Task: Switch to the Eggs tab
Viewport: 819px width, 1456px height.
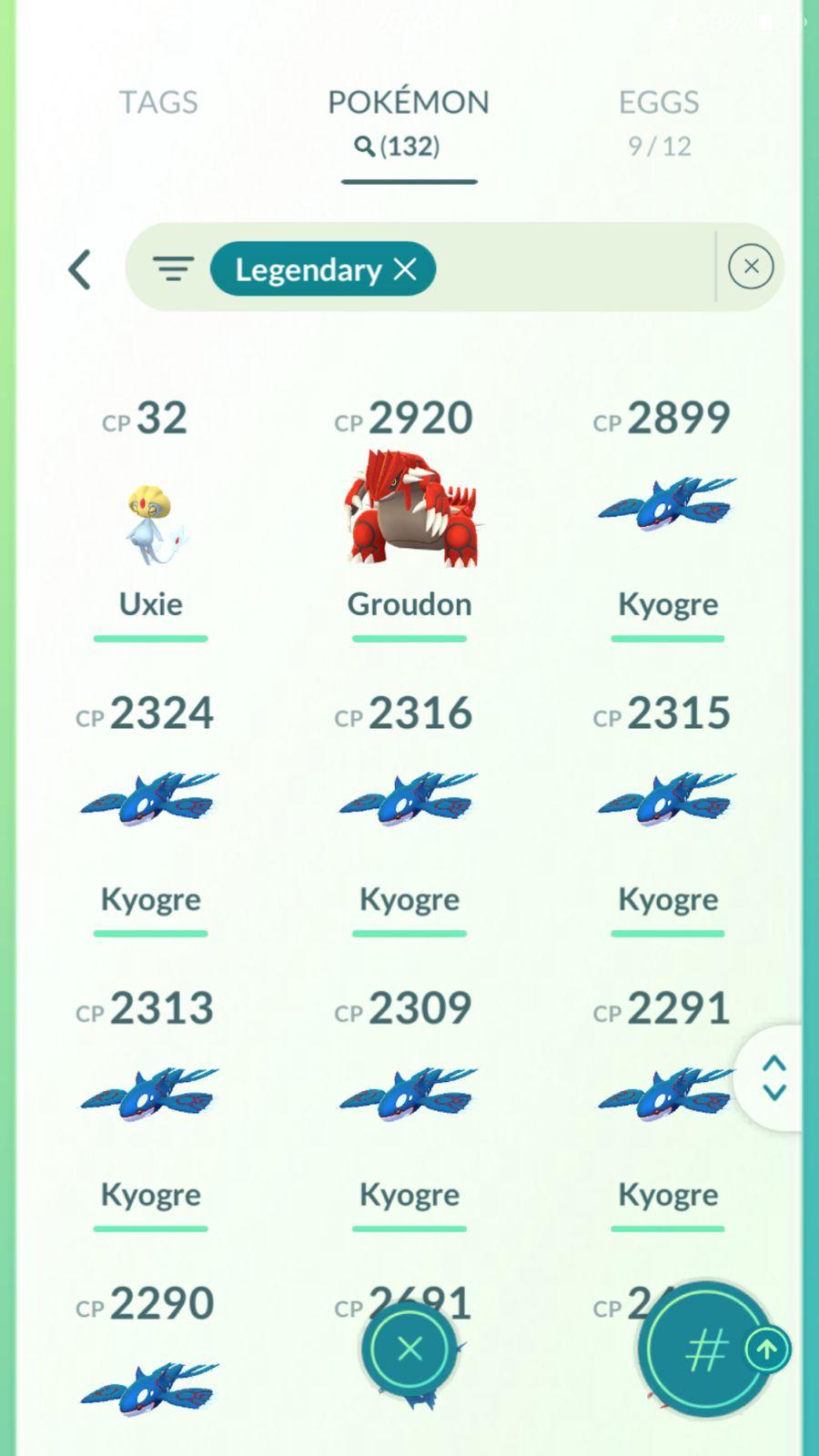Action: click(x=659, y=120)
